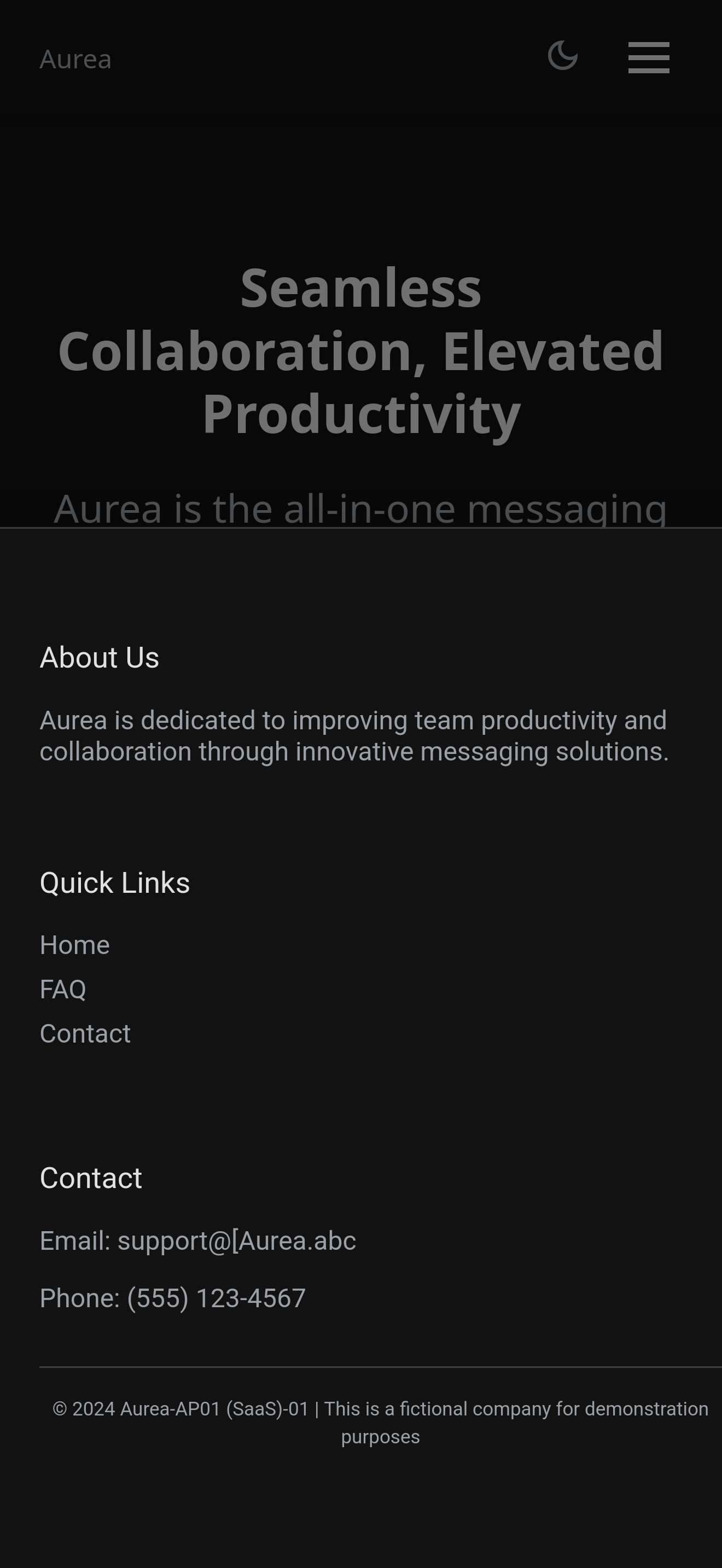The width and height of the screenshot is (722, 1568).
Task: Open the FAQ link
Action: pos(63,989)
